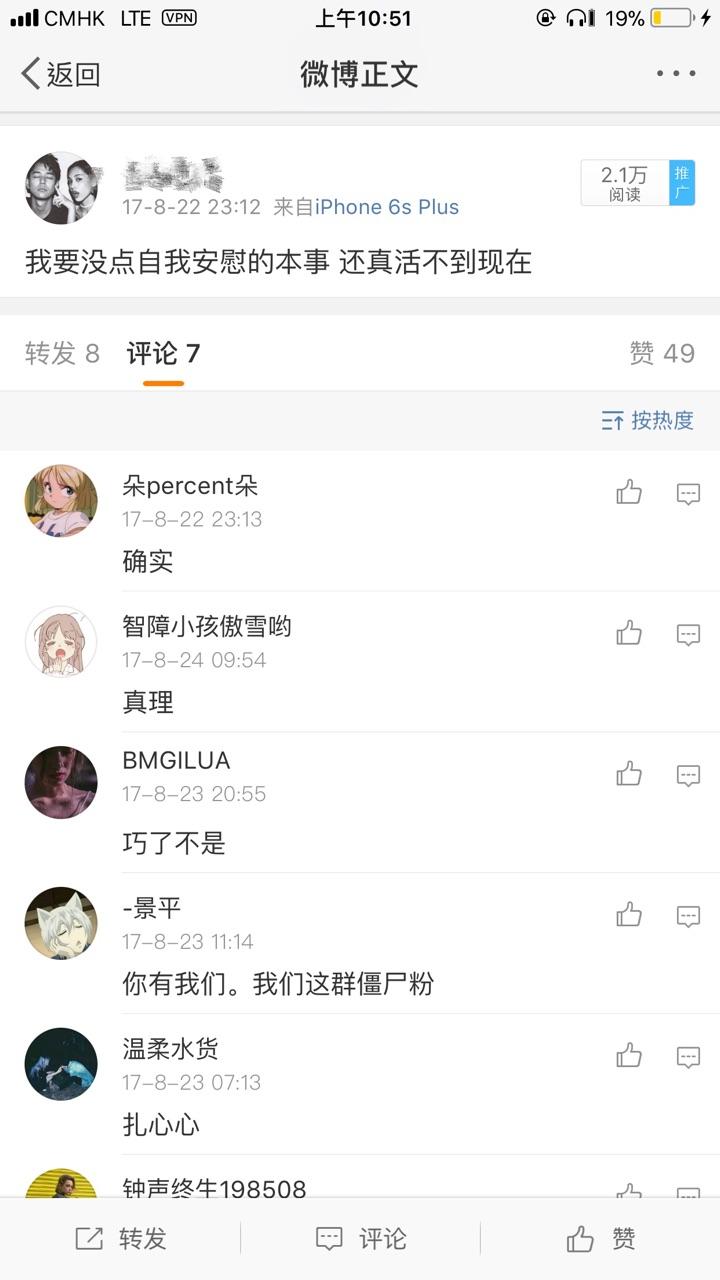Reply to the comment from -景平
The width and height of the screenshot is (720, 1280).
click(688, 916)
